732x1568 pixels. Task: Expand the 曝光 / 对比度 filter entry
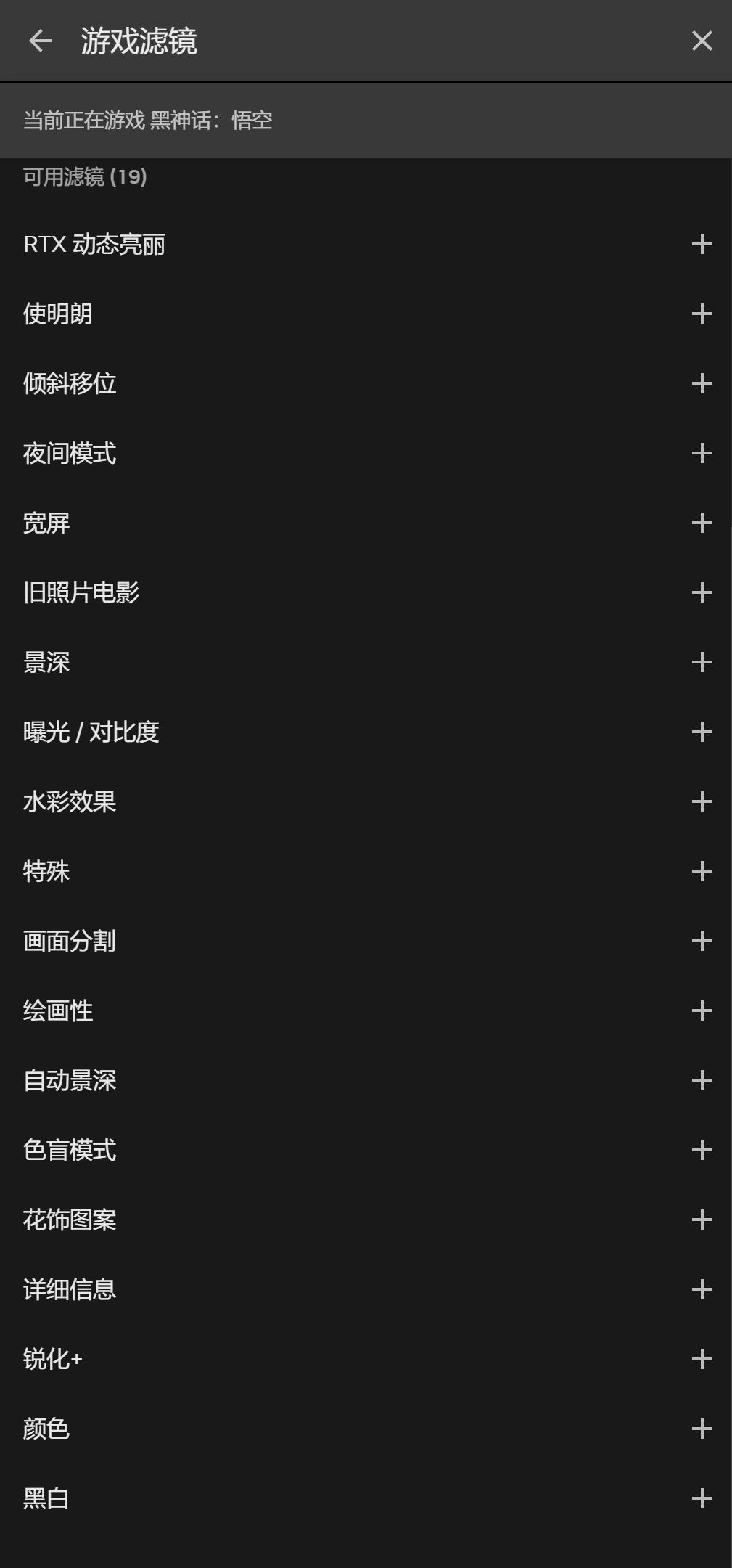(702, 732)
